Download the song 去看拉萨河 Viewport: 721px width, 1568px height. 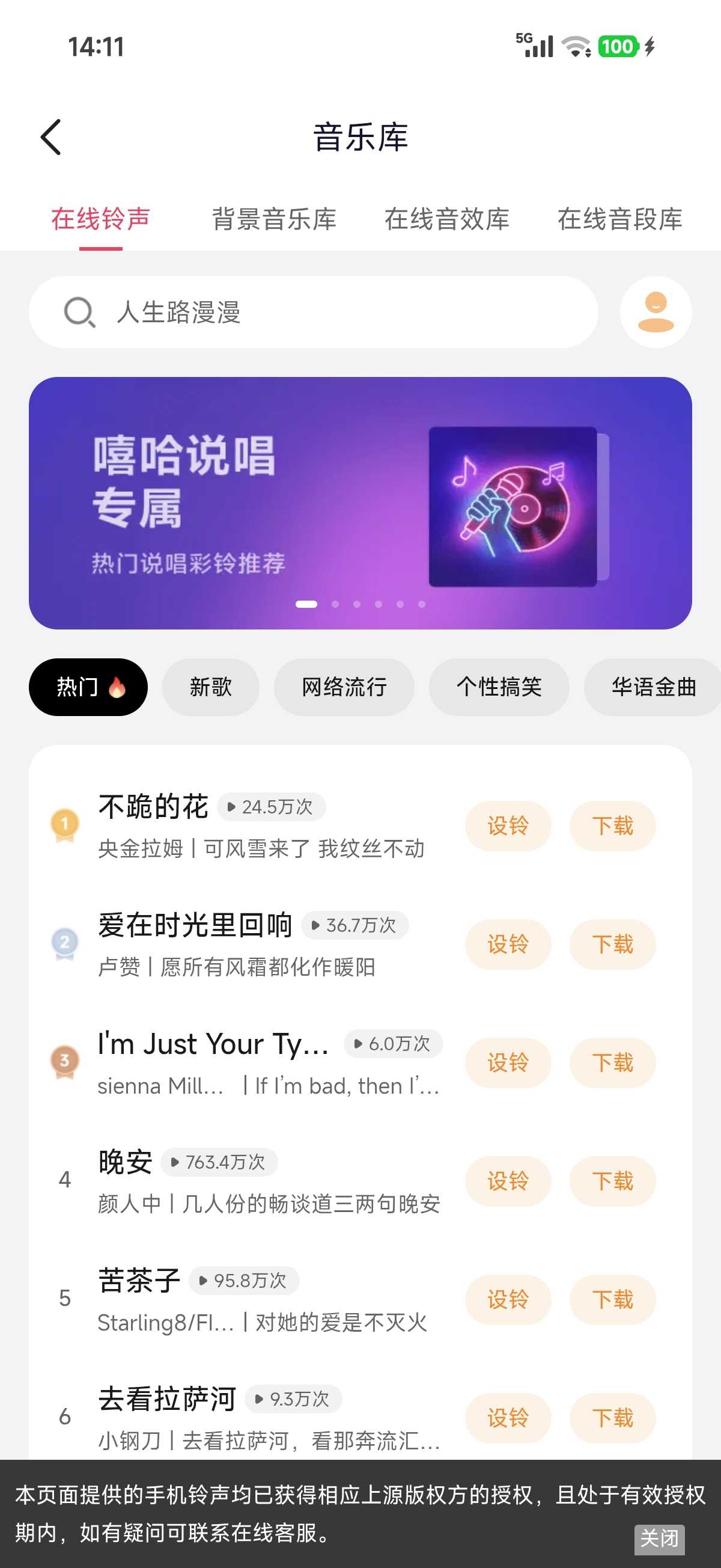(612, 1418)
